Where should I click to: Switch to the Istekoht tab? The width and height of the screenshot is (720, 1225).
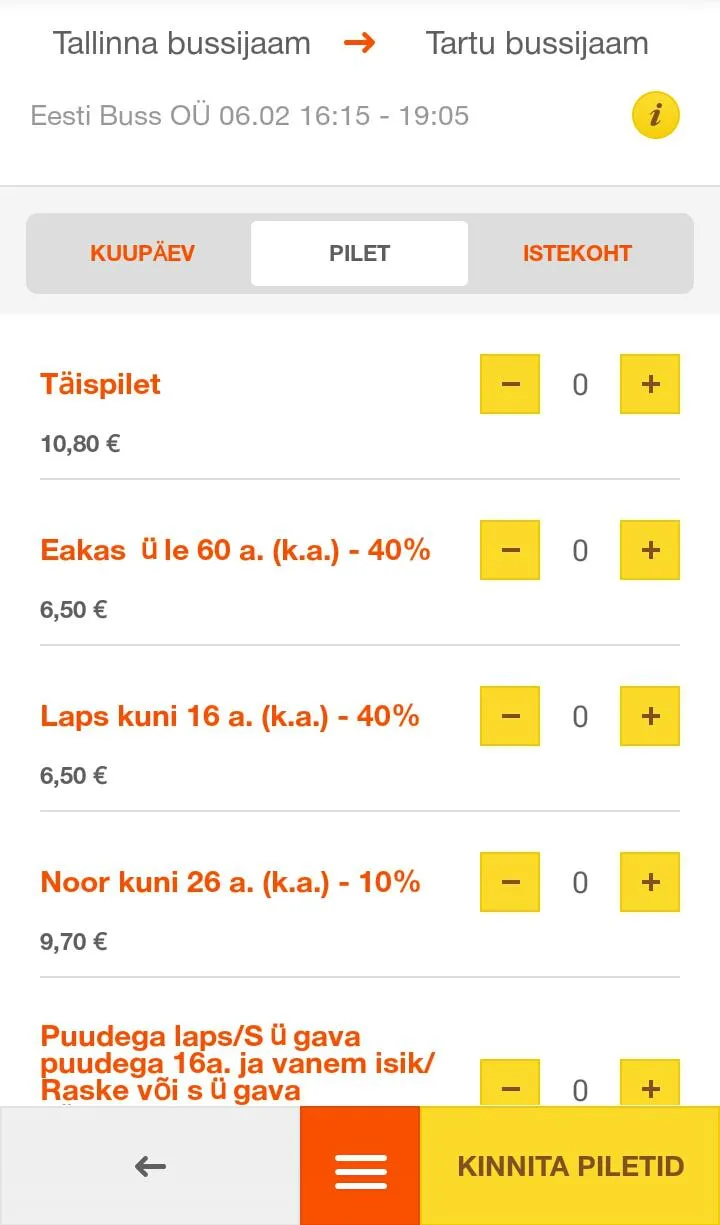point(577,254)
